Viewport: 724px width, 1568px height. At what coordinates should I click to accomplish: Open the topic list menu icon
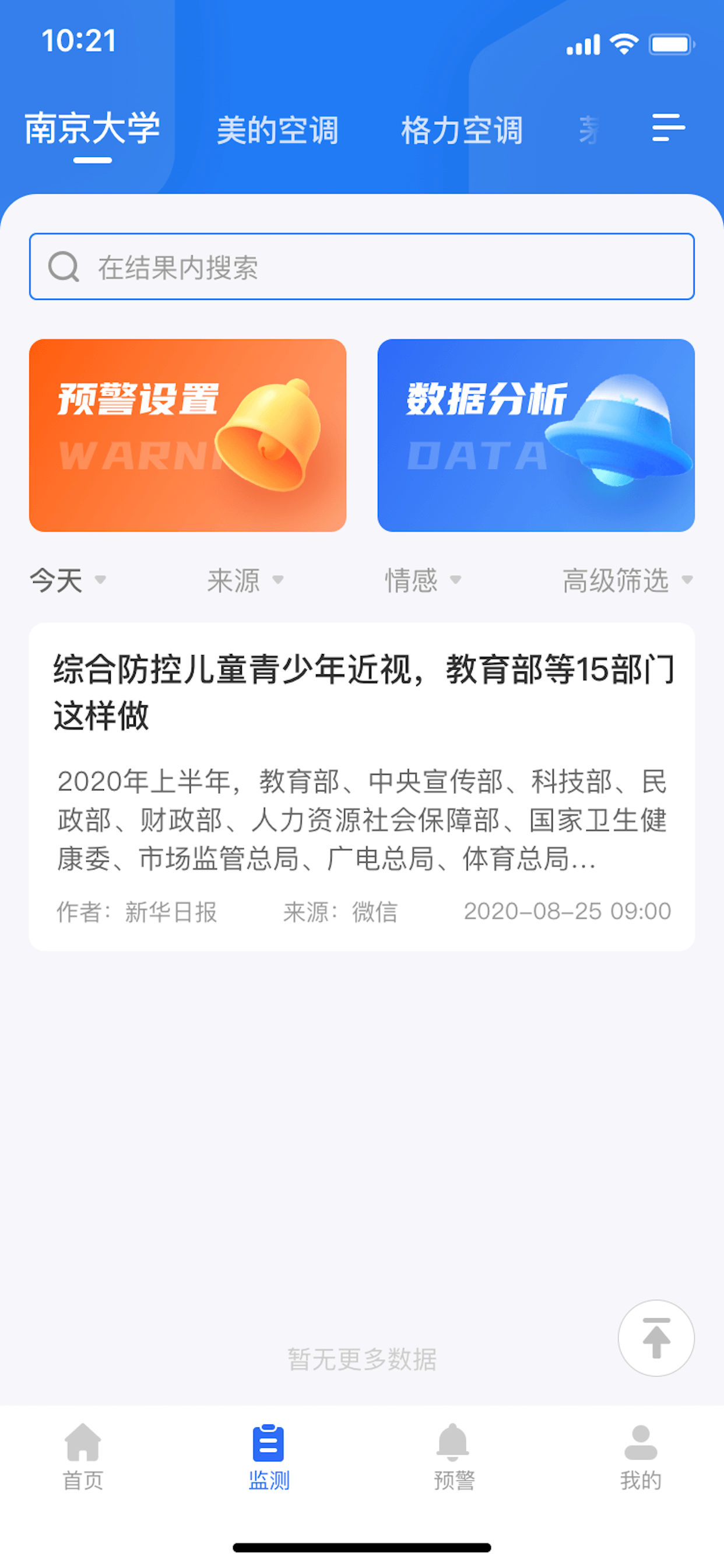click(x=668, y=128)
